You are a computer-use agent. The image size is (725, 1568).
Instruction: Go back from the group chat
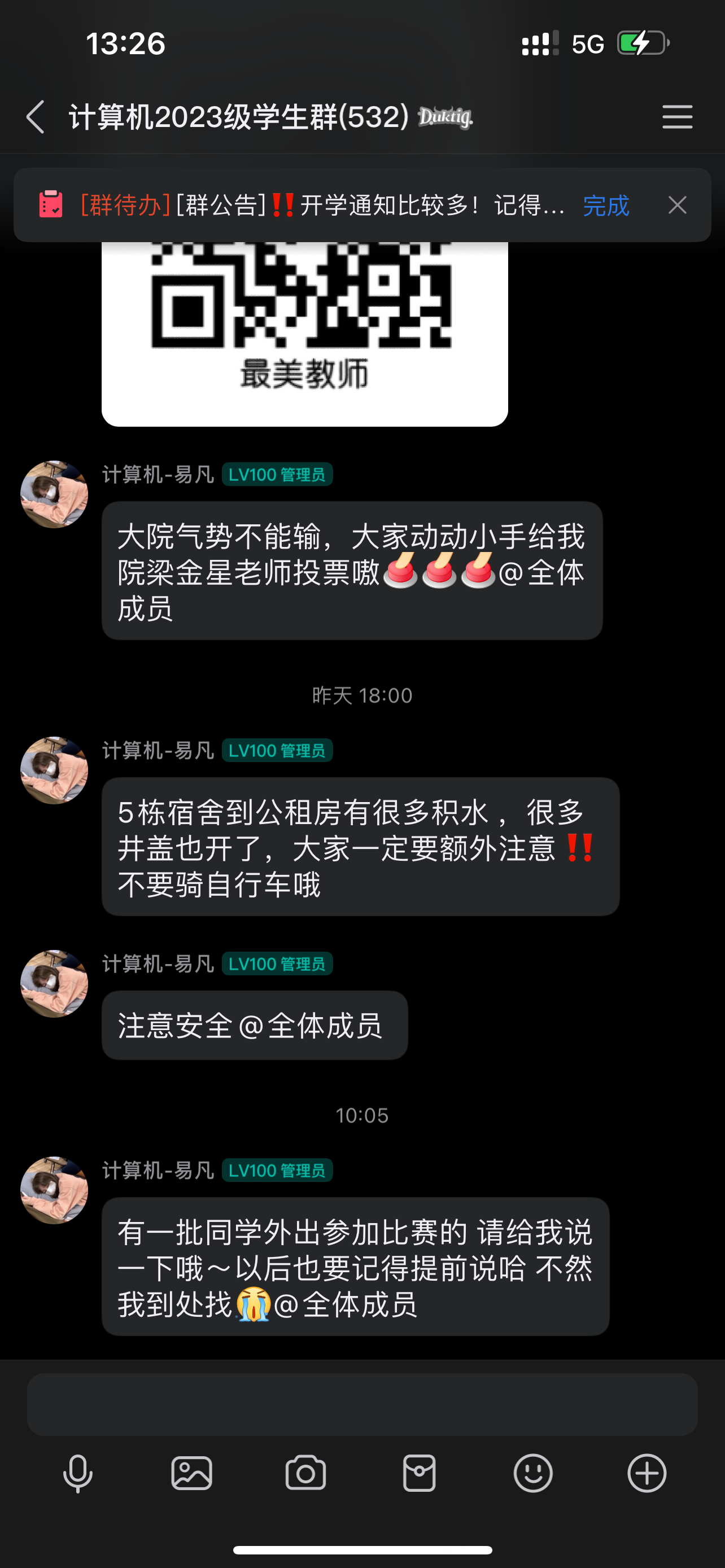pos(37,117)
